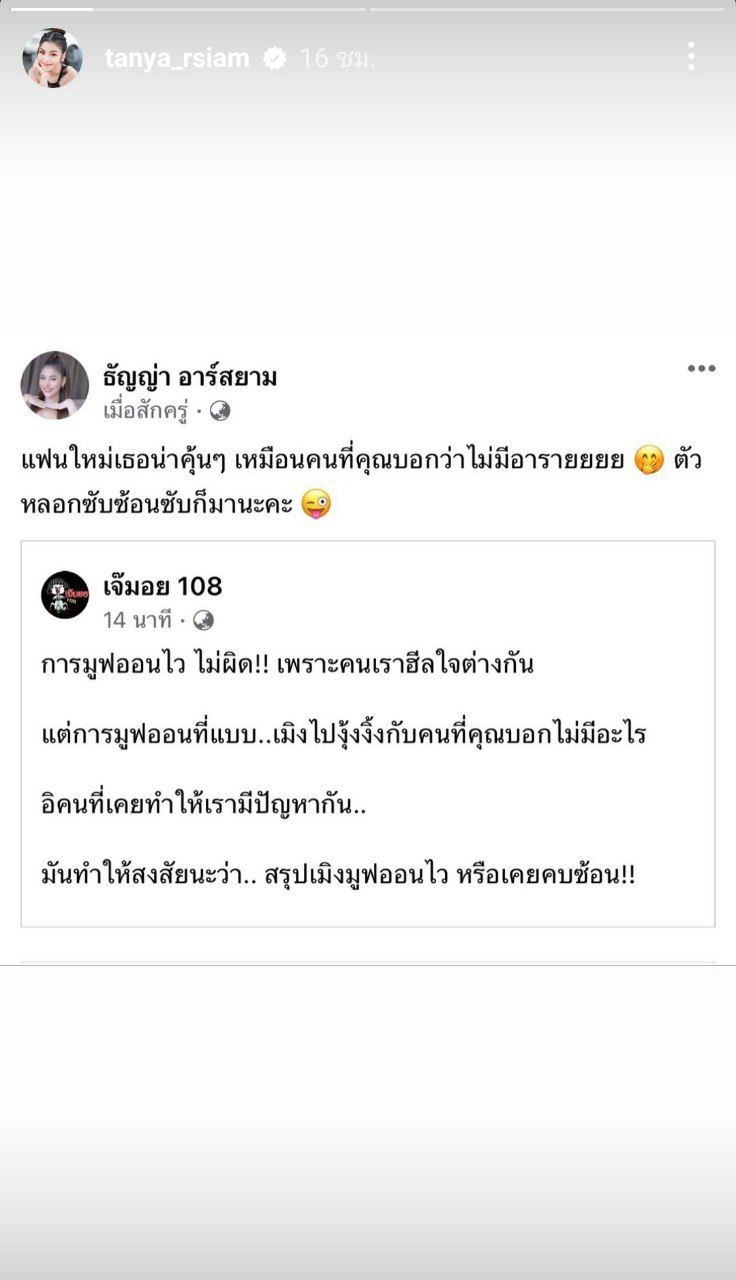Open the story overflow menu

pyautogui.click(x=691, y=57)
